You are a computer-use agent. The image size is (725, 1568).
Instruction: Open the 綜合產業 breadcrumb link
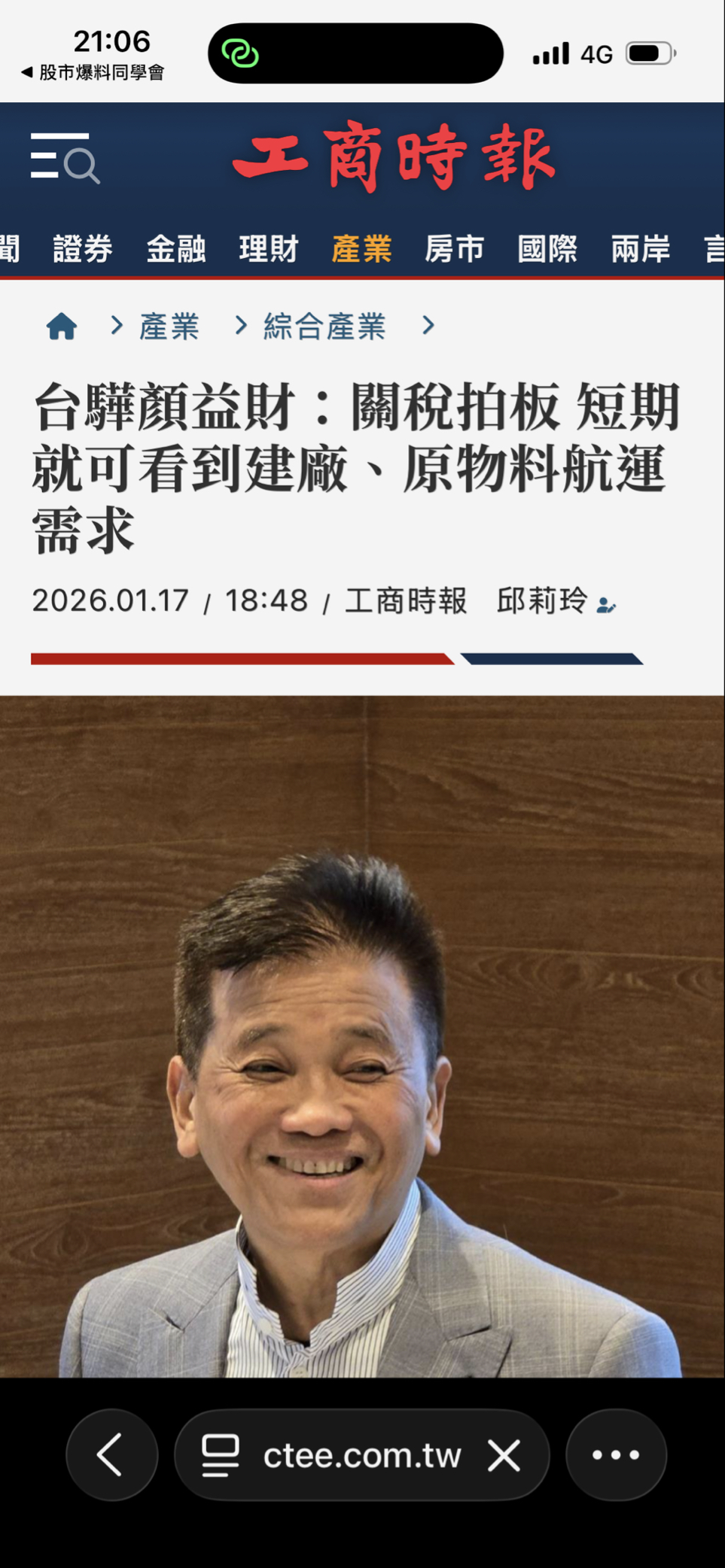coord(324,325)
